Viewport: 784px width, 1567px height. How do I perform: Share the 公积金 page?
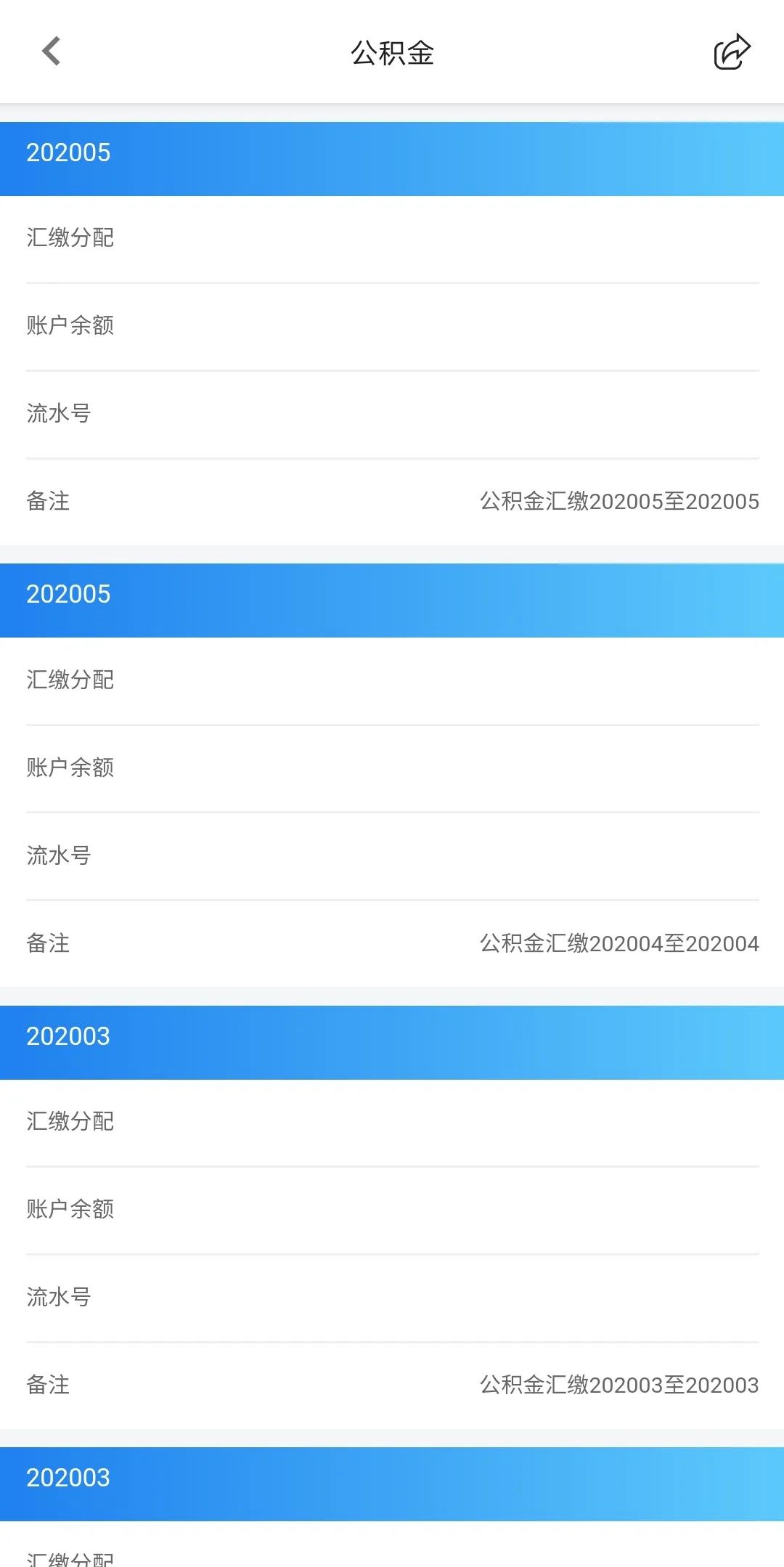(732, 52)
